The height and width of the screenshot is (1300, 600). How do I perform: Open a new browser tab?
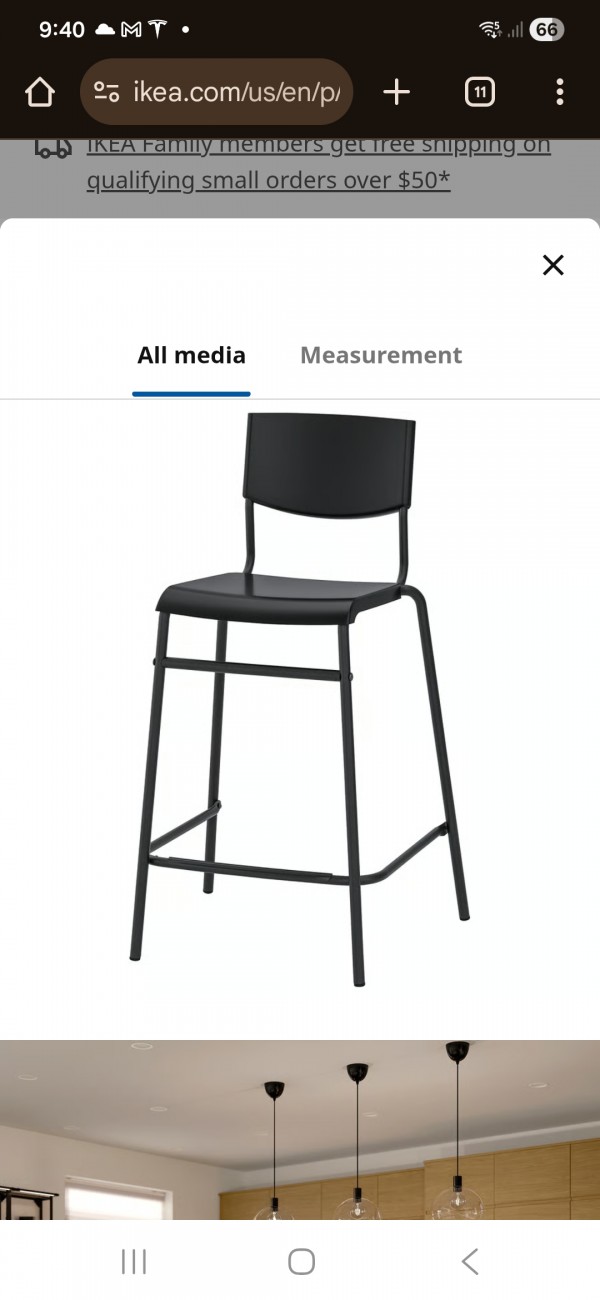[397, 93]
